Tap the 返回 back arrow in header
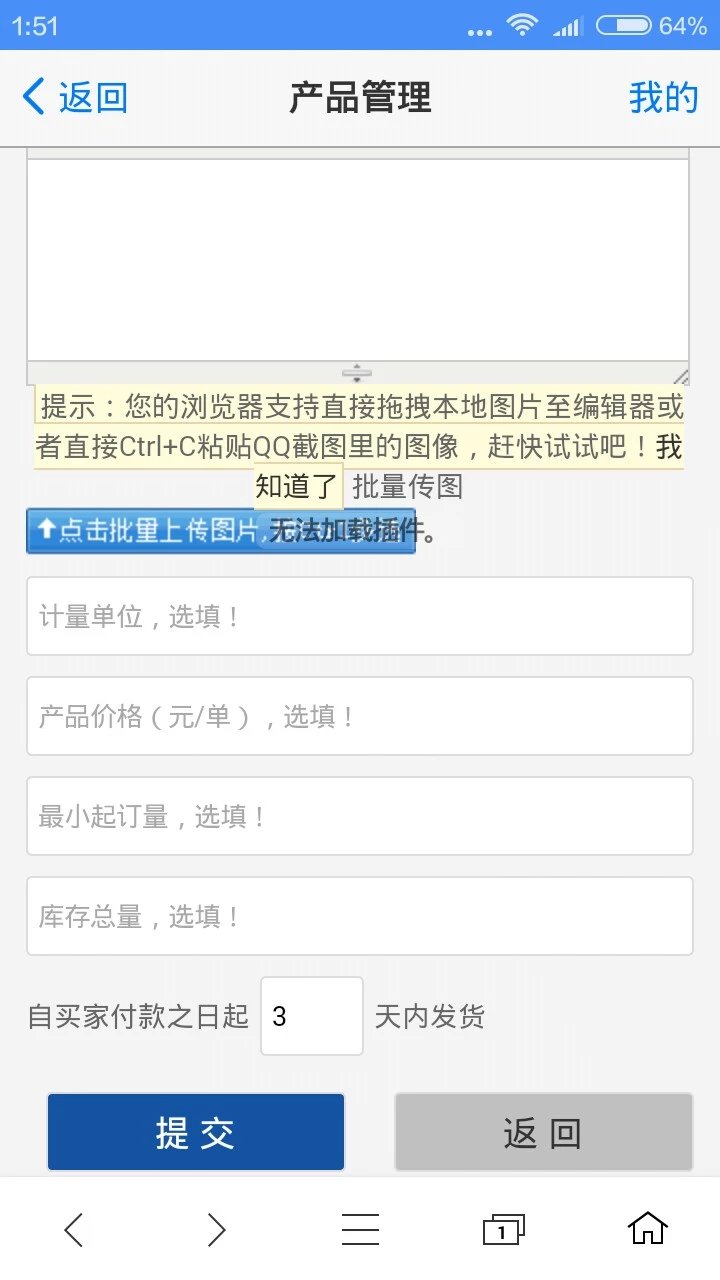Screen dimensions: 720x1280 click(x=74, y=98)
